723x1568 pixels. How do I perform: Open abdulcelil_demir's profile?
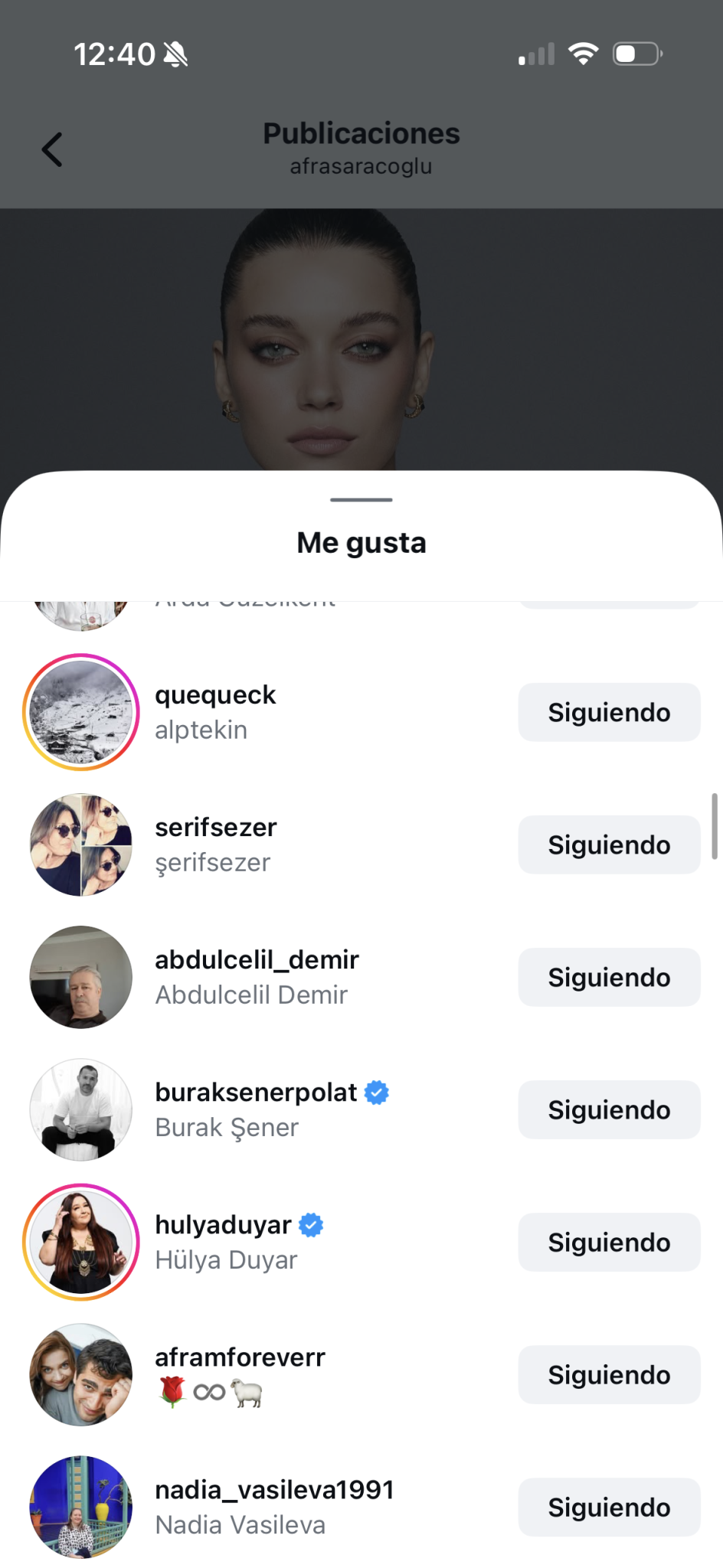pos(257,960)
